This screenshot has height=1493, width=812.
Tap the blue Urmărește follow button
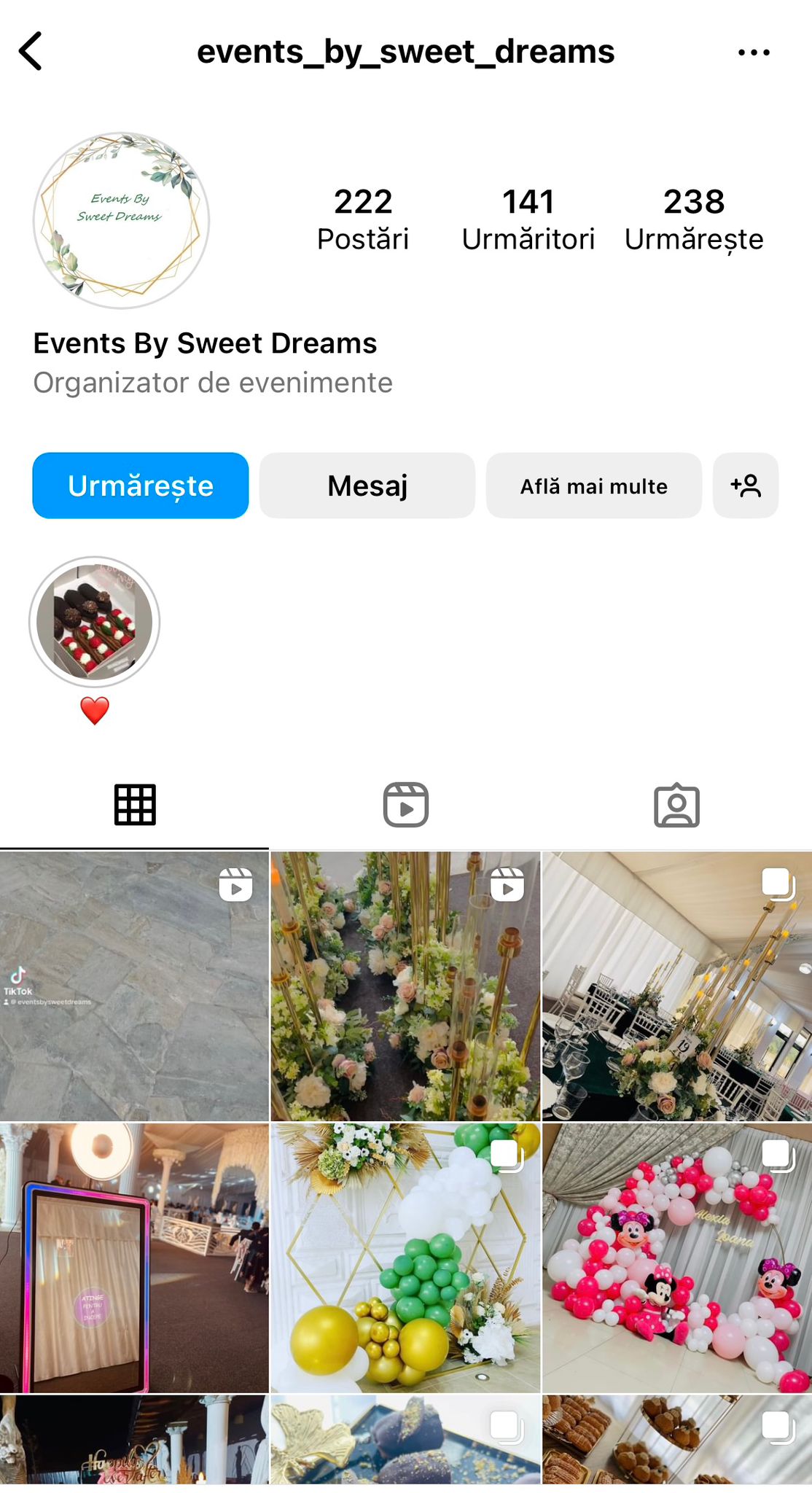(x=141, y=486)
